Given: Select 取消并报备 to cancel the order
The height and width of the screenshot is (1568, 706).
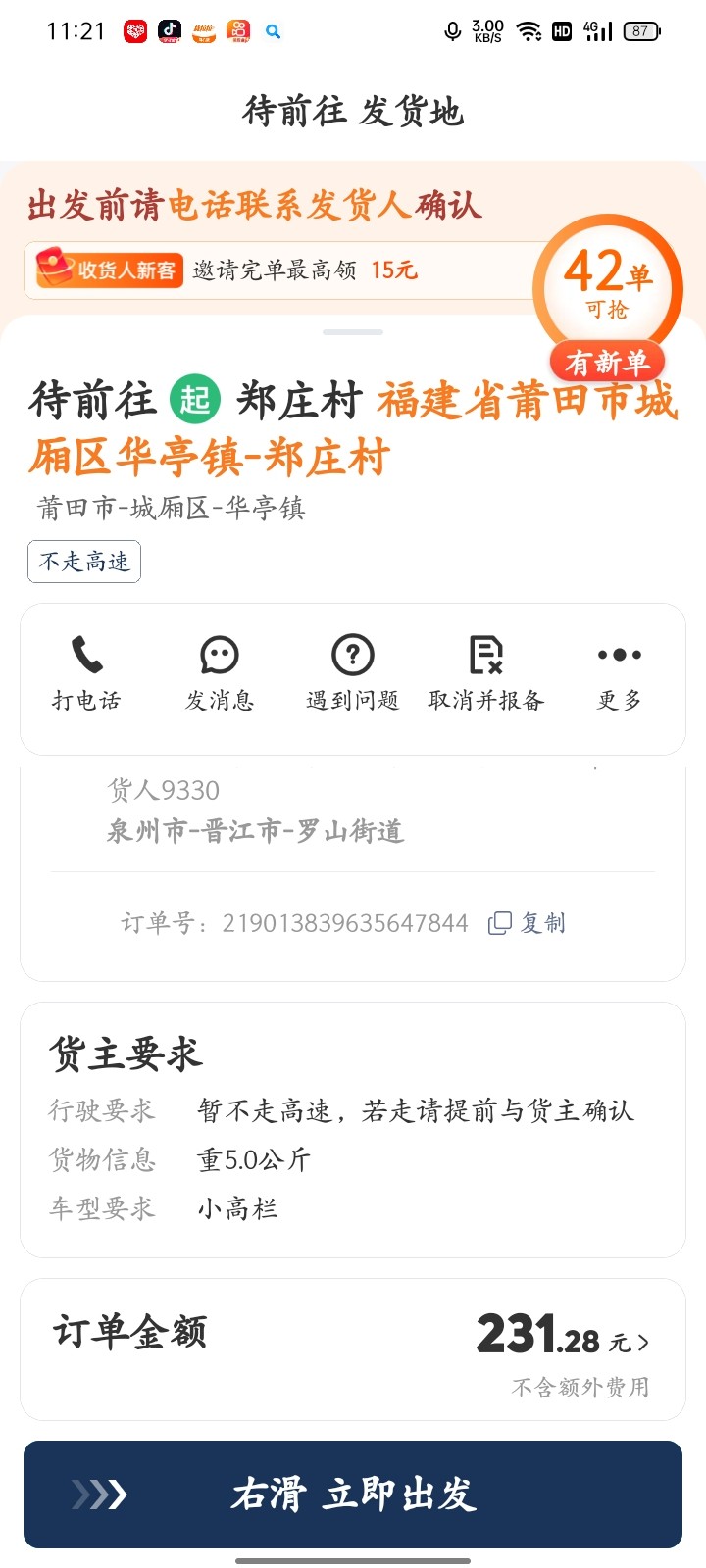Looking at the screenshot, I should click(486, 673).
